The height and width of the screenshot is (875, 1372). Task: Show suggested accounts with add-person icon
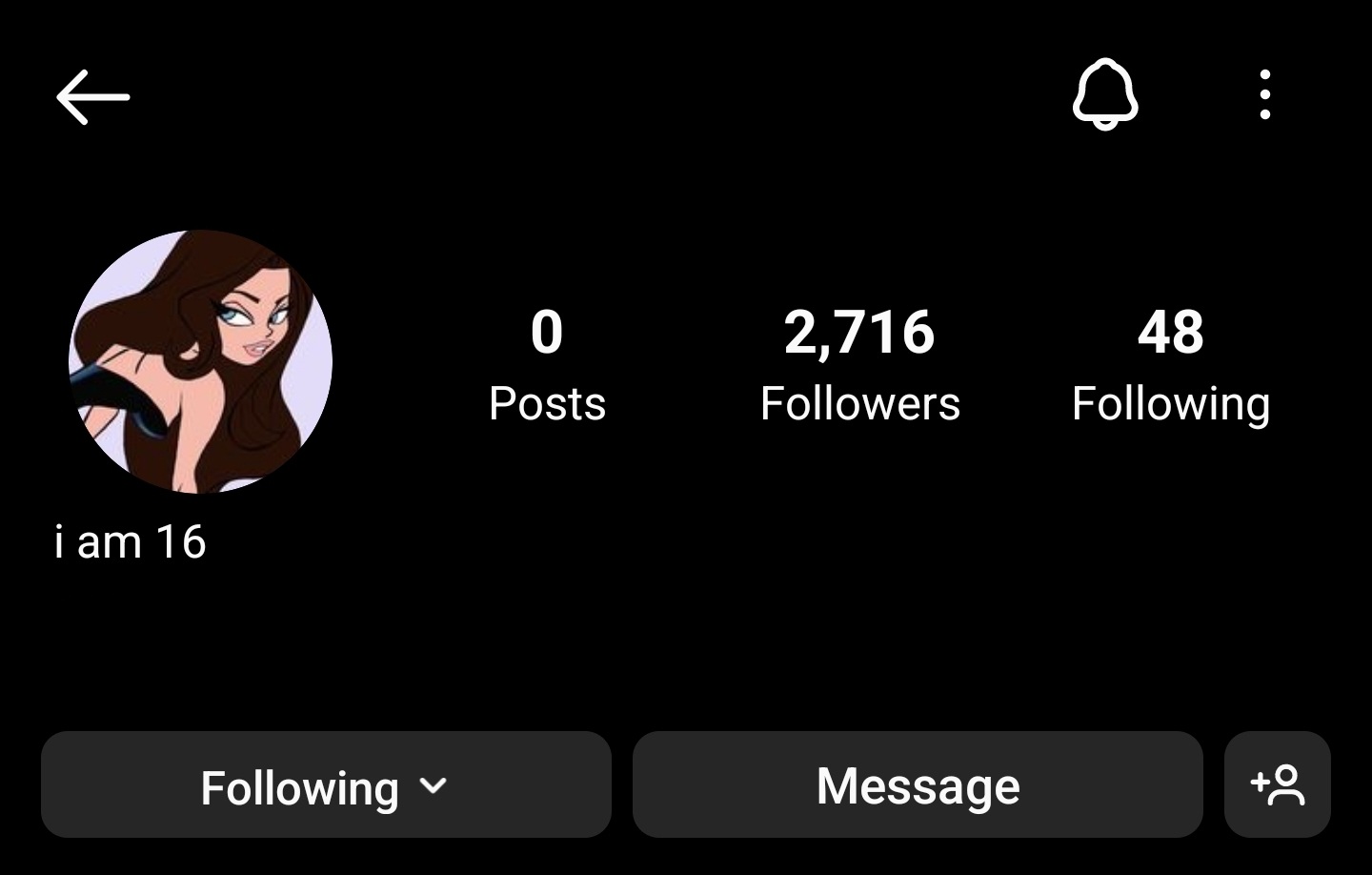(x=1277, y=785)
